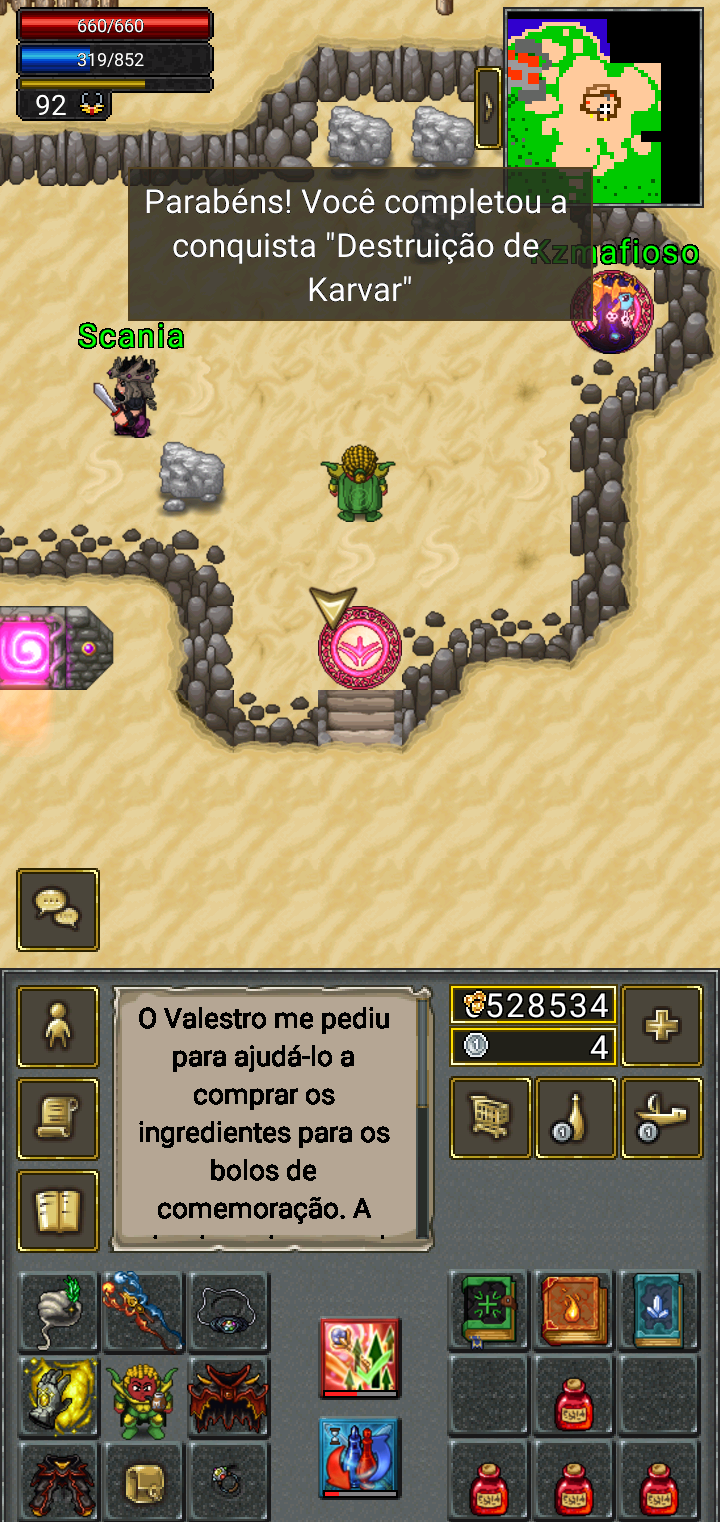Expand the minimap side arrow
Screen dimensions: 720x1522
click(488, 107)
